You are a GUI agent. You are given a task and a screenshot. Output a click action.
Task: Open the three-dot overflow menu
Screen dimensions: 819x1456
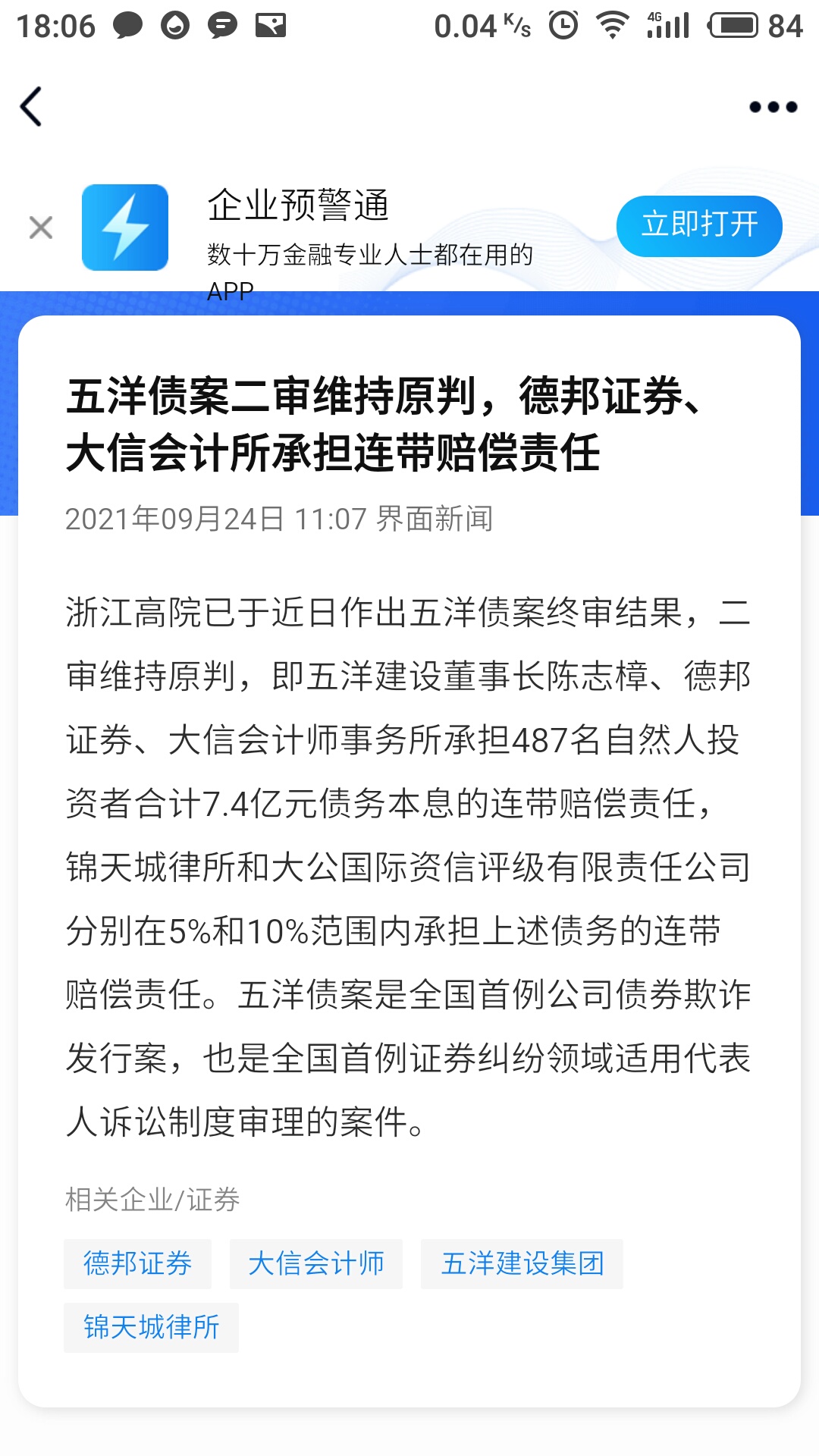(x=773, y=107)
